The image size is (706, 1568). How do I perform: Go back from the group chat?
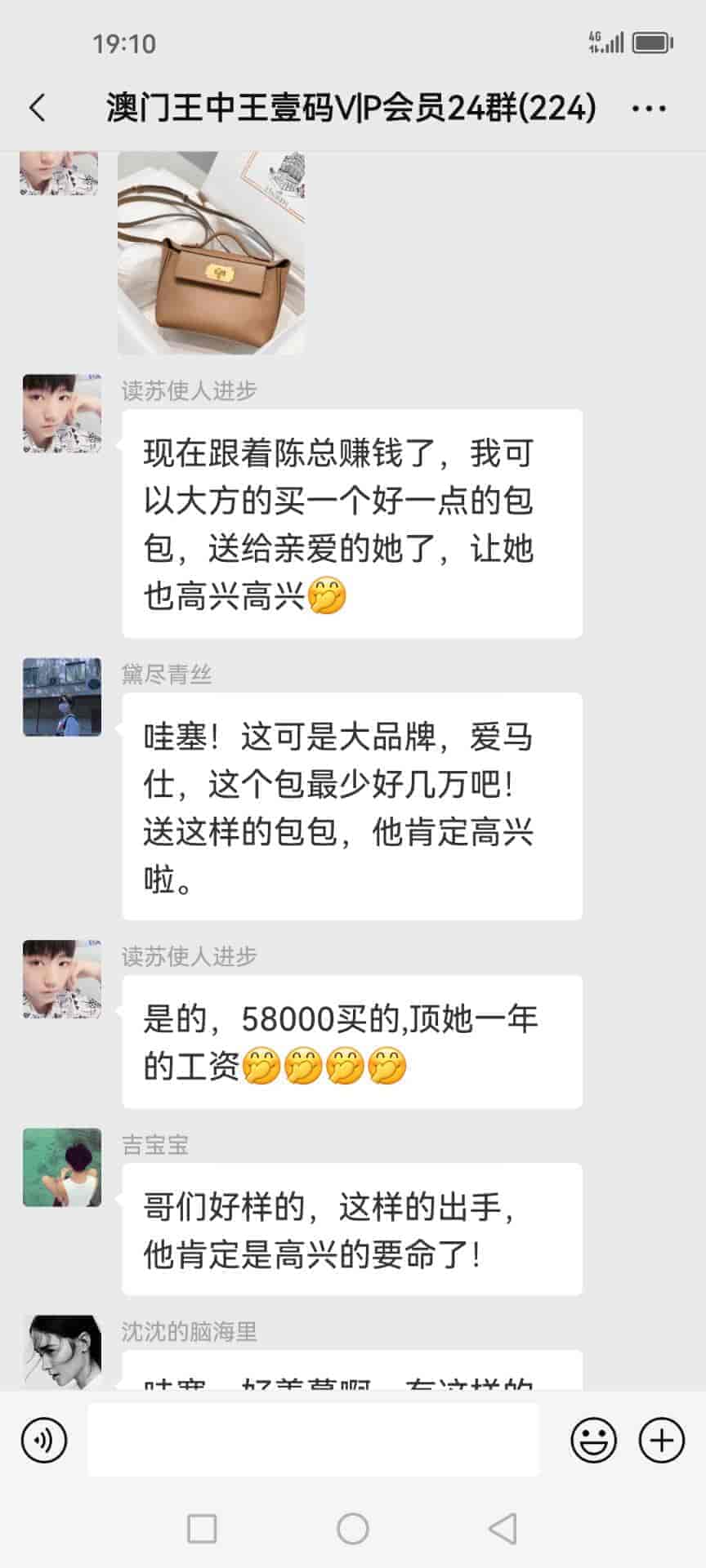tap(38, 108)
